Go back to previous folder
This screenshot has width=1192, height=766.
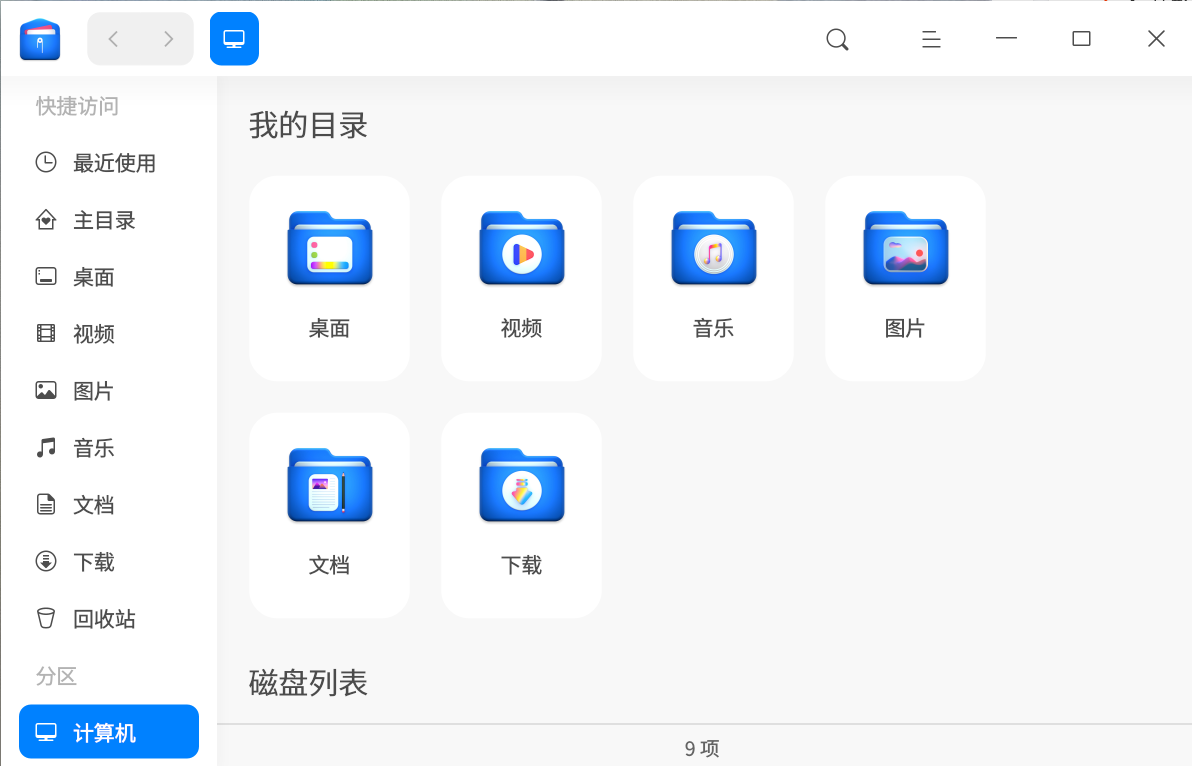click(x=113, y=39)
